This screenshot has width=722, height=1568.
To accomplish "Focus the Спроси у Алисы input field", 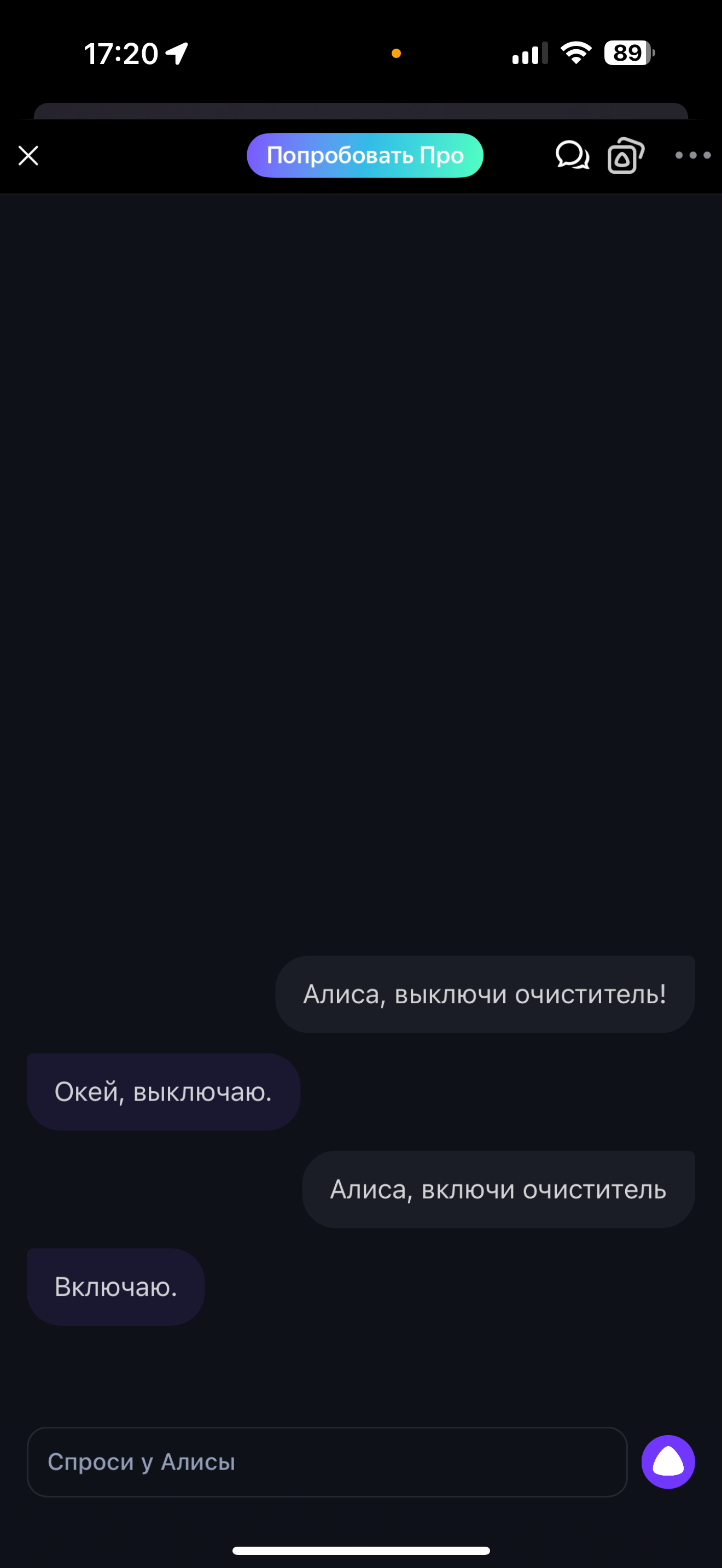I will pyautogui.click(x=327, y=1461).
